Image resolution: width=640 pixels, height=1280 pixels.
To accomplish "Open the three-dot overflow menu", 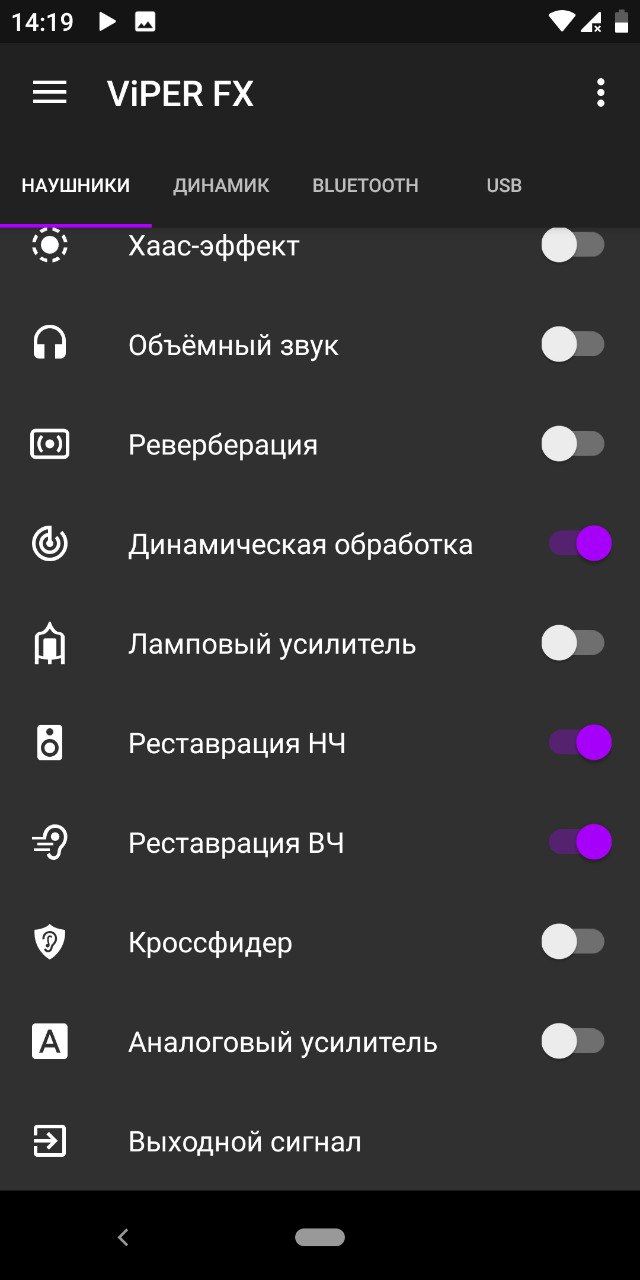I will pyautogui.click(x=600, y=93).
